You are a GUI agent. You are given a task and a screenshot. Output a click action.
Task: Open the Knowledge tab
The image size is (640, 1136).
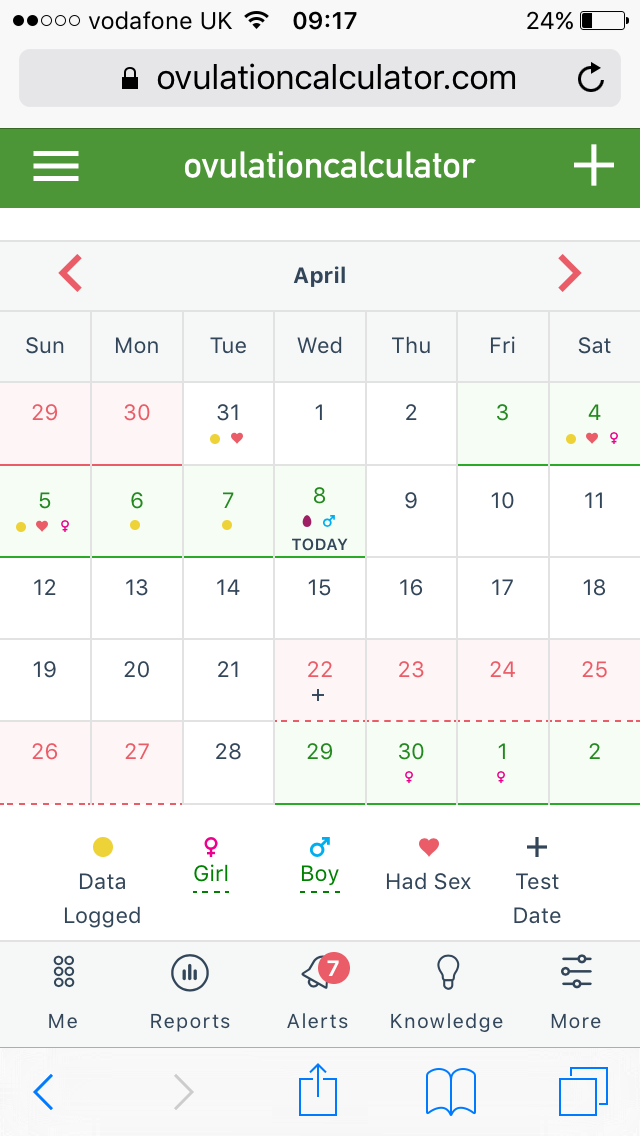(446, 992)
